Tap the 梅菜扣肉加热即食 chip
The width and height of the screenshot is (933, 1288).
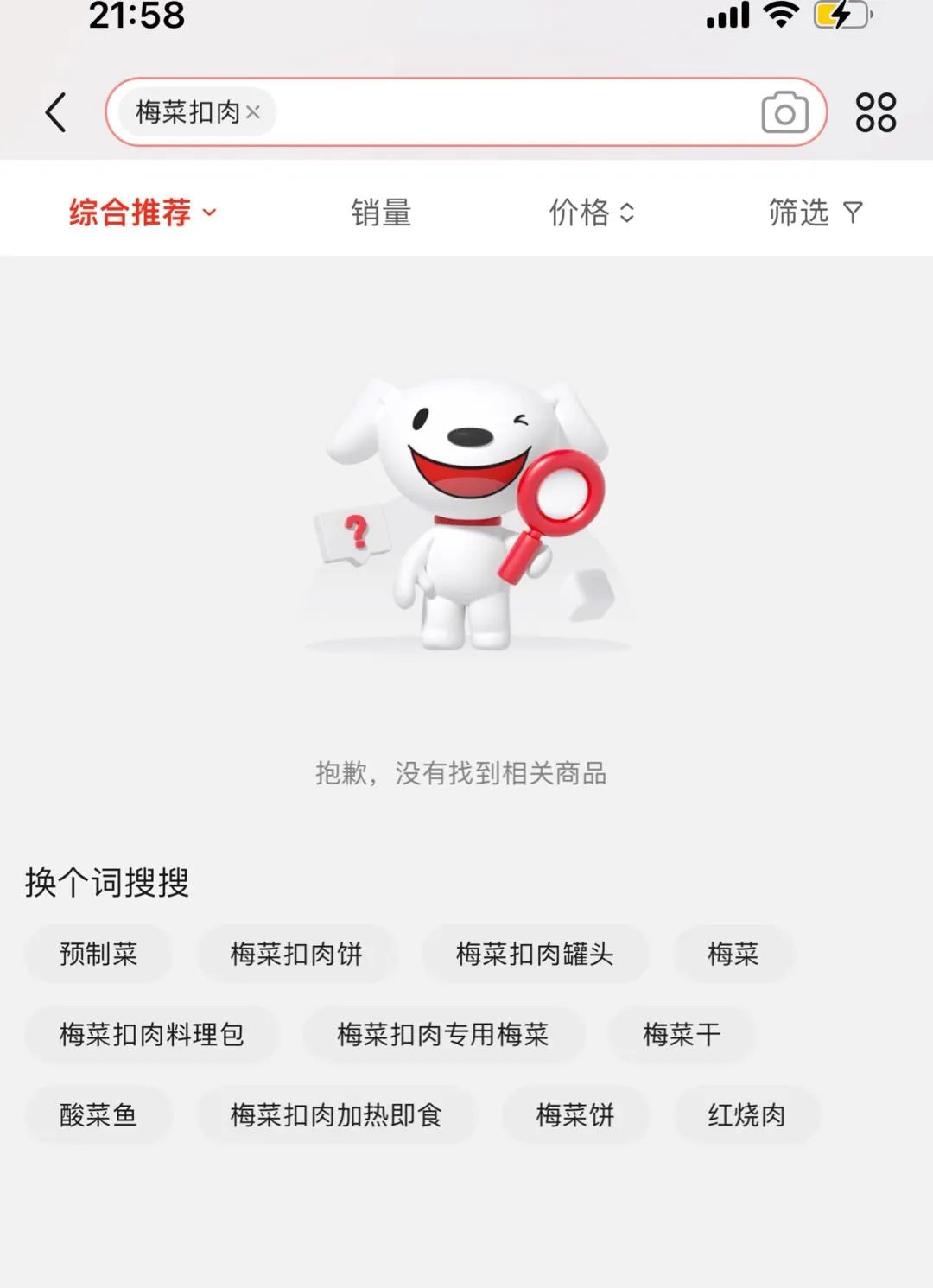coord(336,1114)
